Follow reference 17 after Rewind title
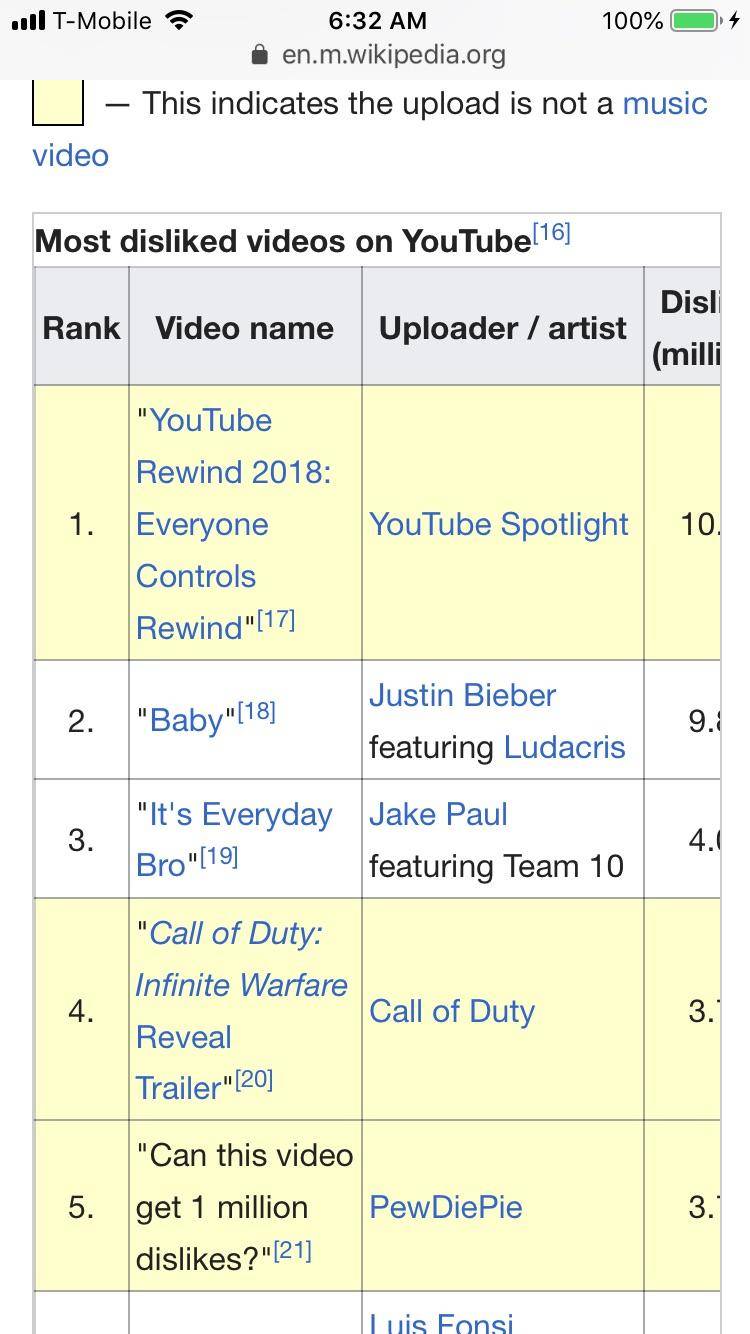 click(x=275, y=620)
